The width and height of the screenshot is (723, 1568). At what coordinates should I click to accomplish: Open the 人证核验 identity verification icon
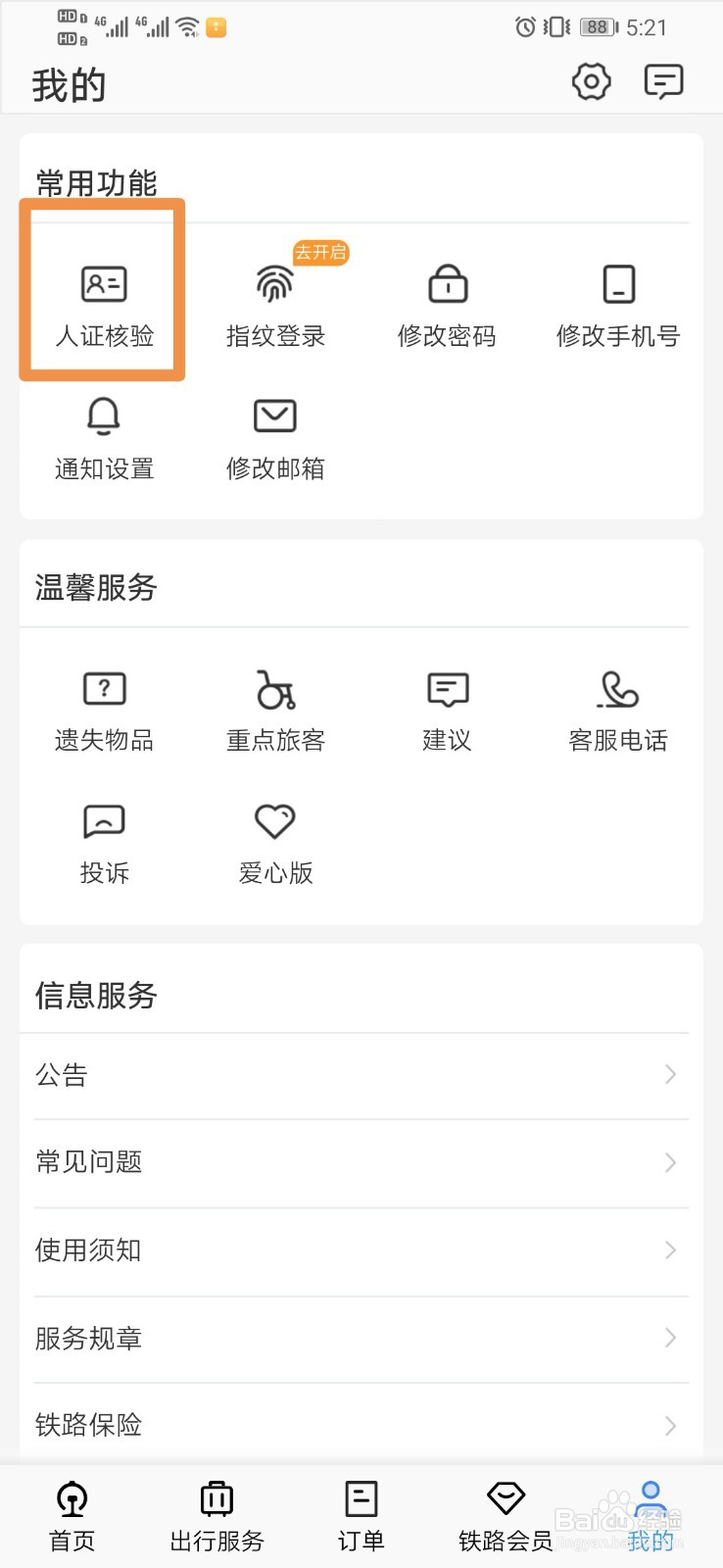pos(102,299)
